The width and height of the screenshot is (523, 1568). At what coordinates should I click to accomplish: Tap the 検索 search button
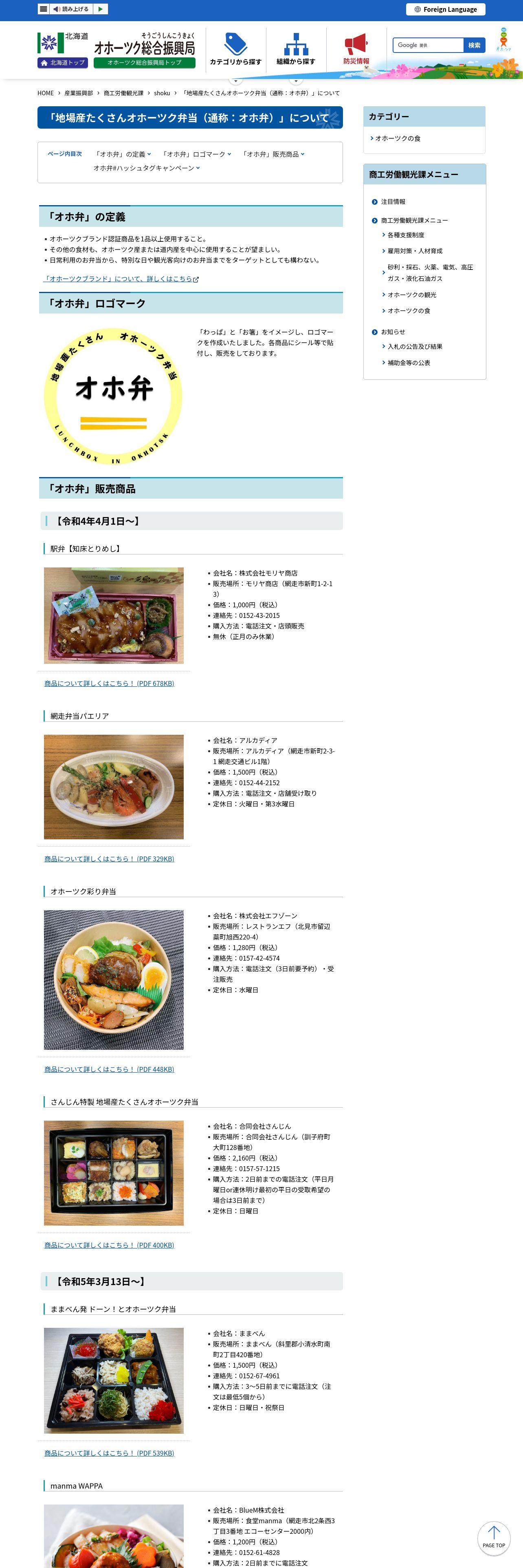[x=474, y=45]
